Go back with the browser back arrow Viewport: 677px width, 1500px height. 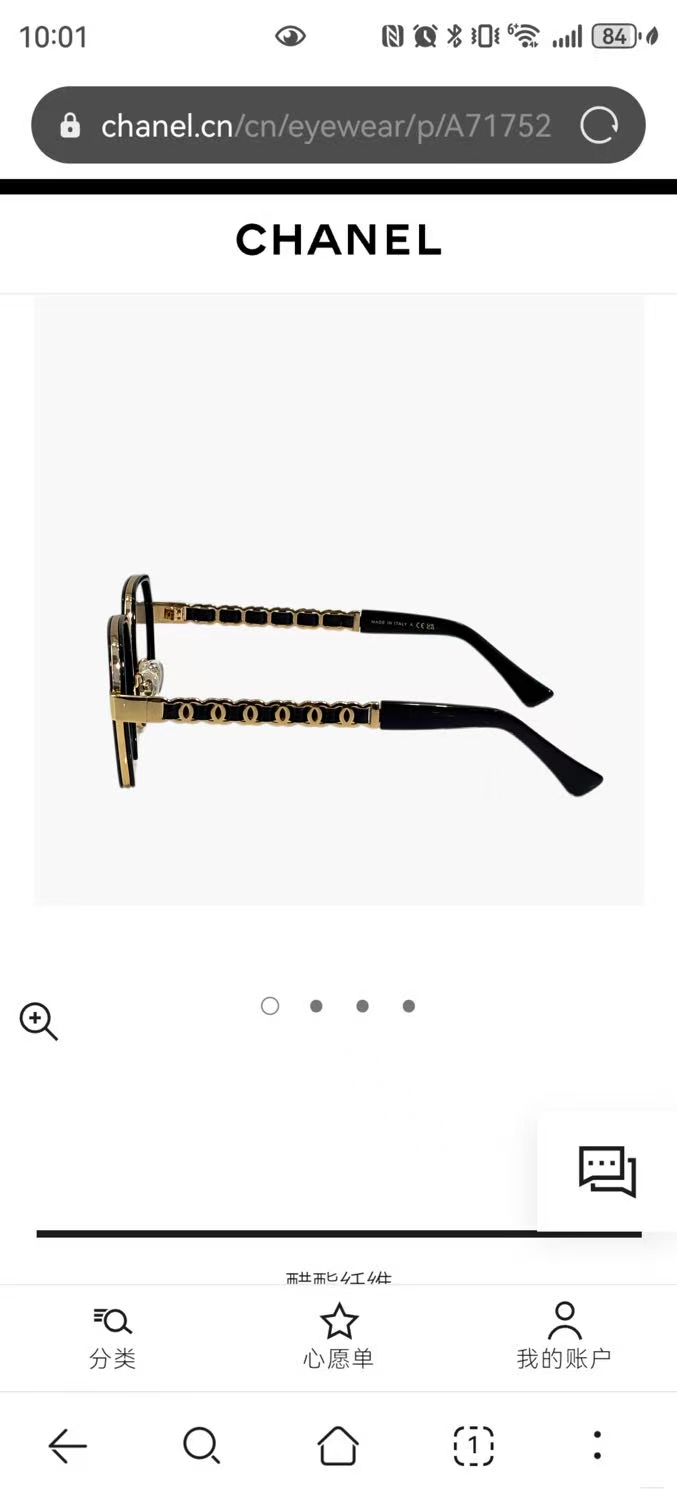click(68, 1445)
